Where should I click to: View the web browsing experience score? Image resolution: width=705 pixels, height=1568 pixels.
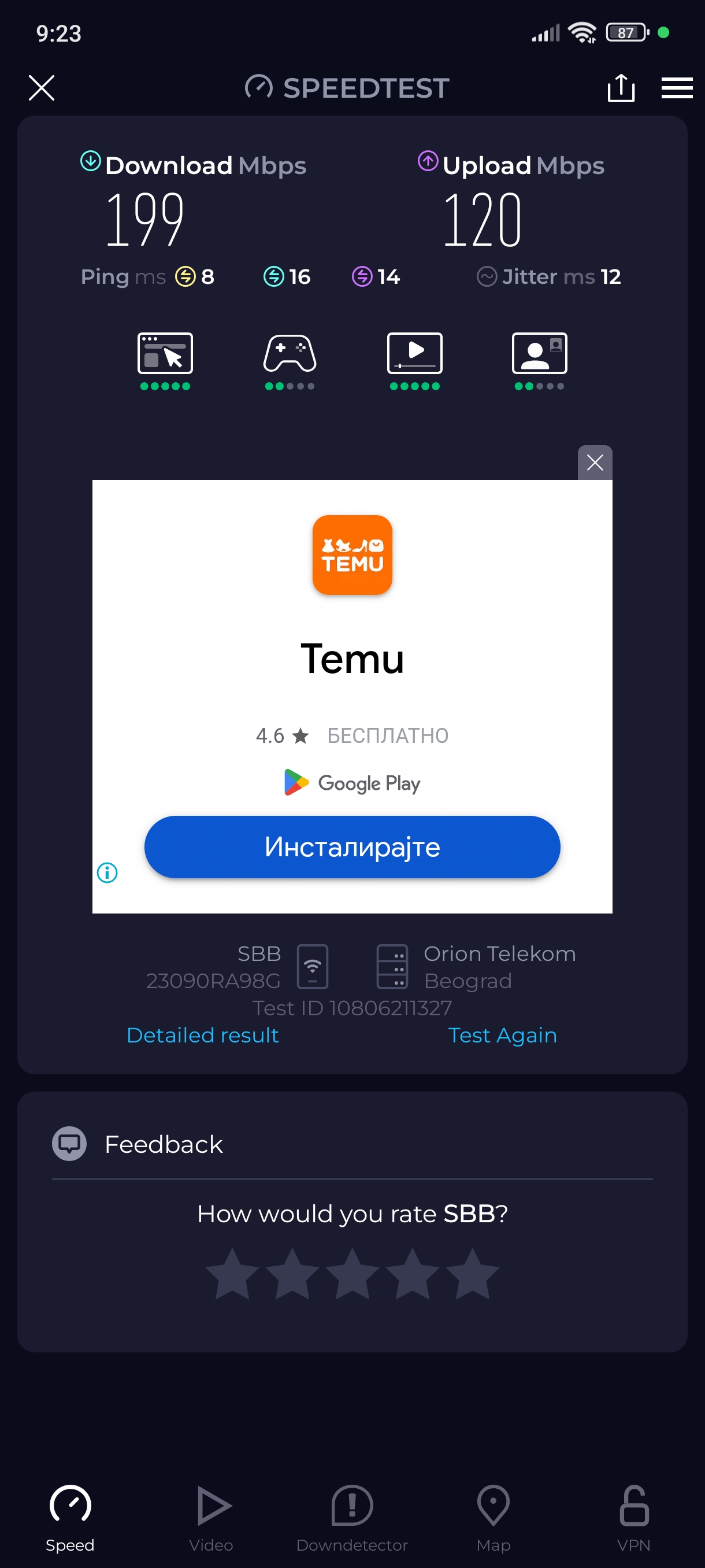[x=165, y=360]
